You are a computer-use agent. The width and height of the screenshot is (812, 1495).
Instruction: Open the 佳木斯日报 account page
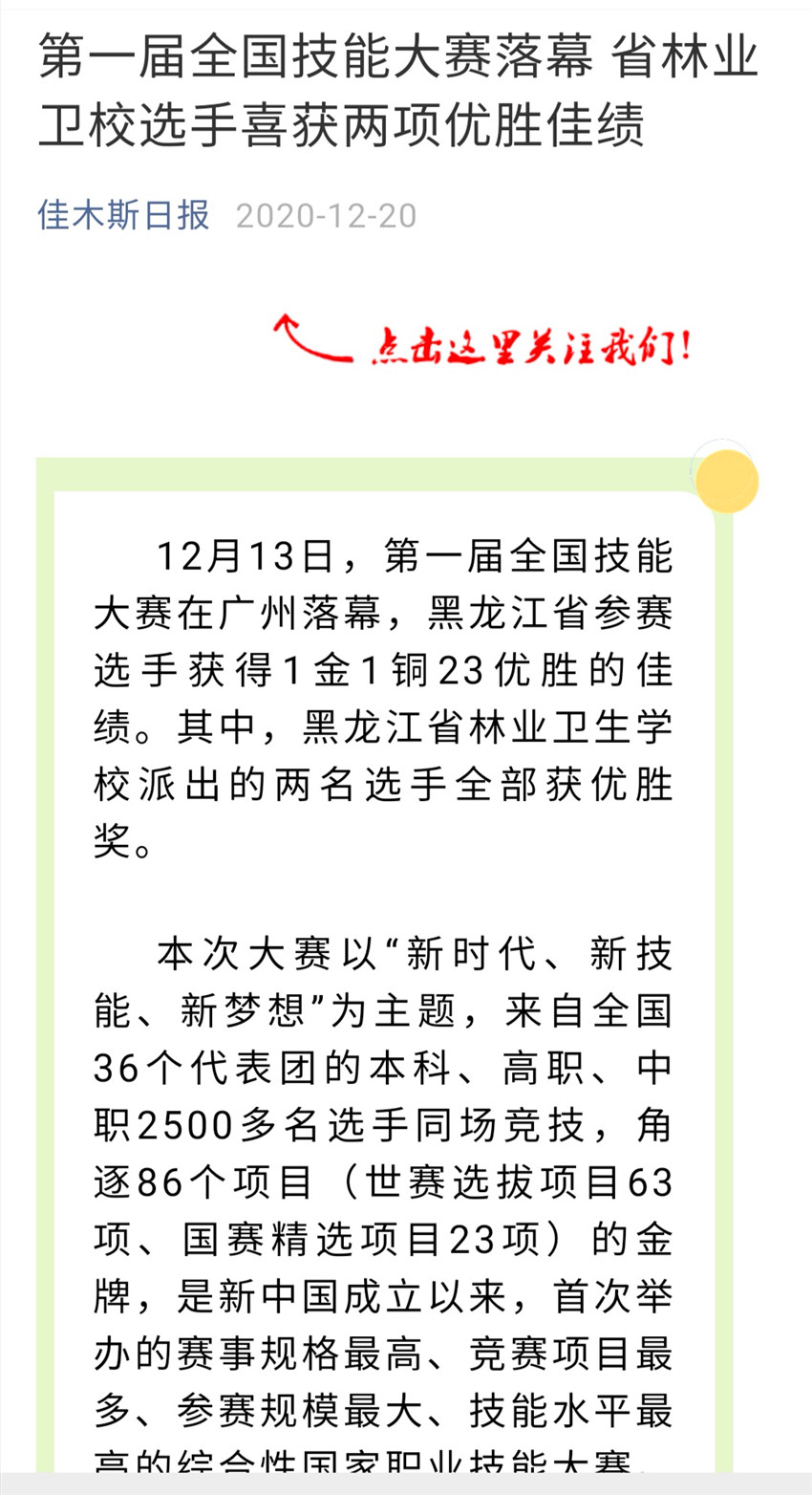pyautogui.click(x=123, y=215)
